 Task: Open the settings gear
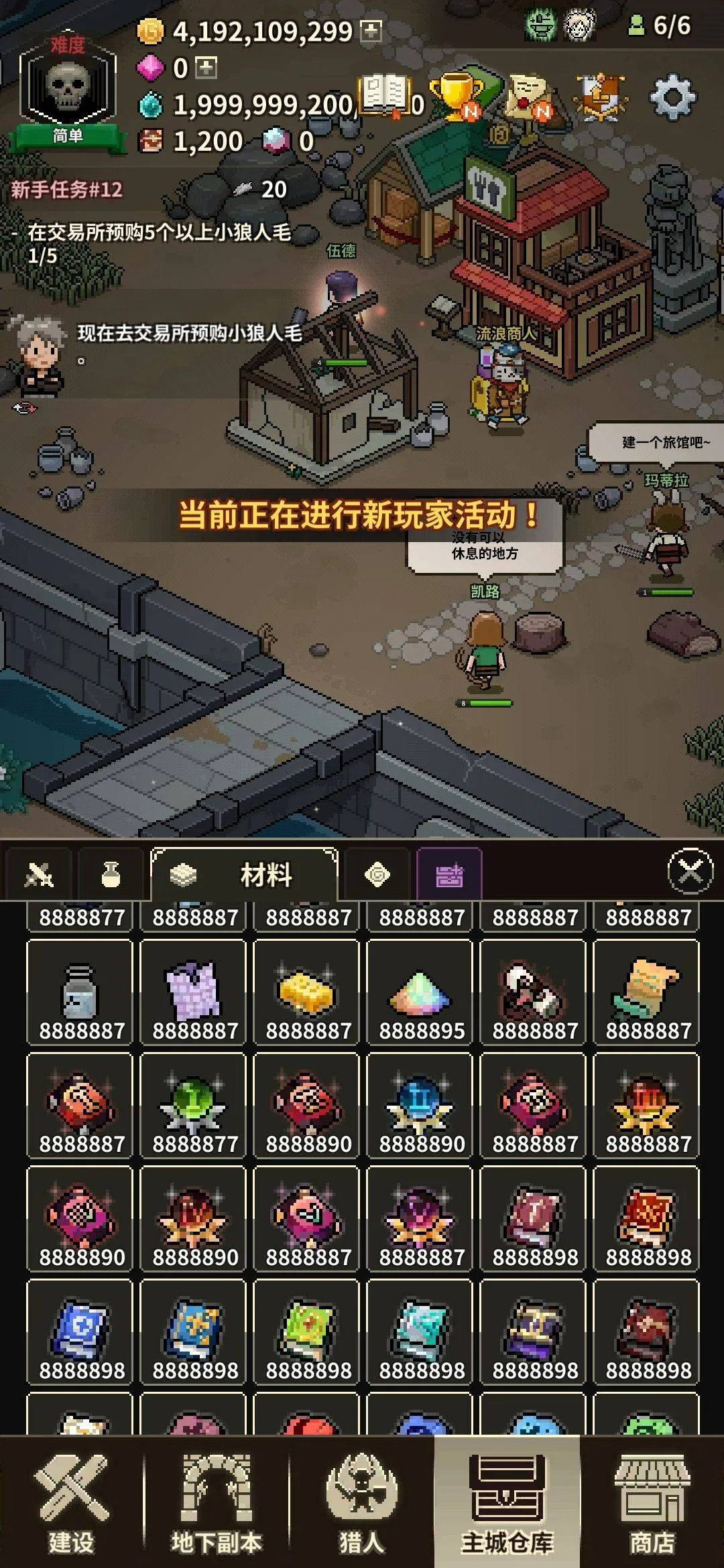pos(672,99)
